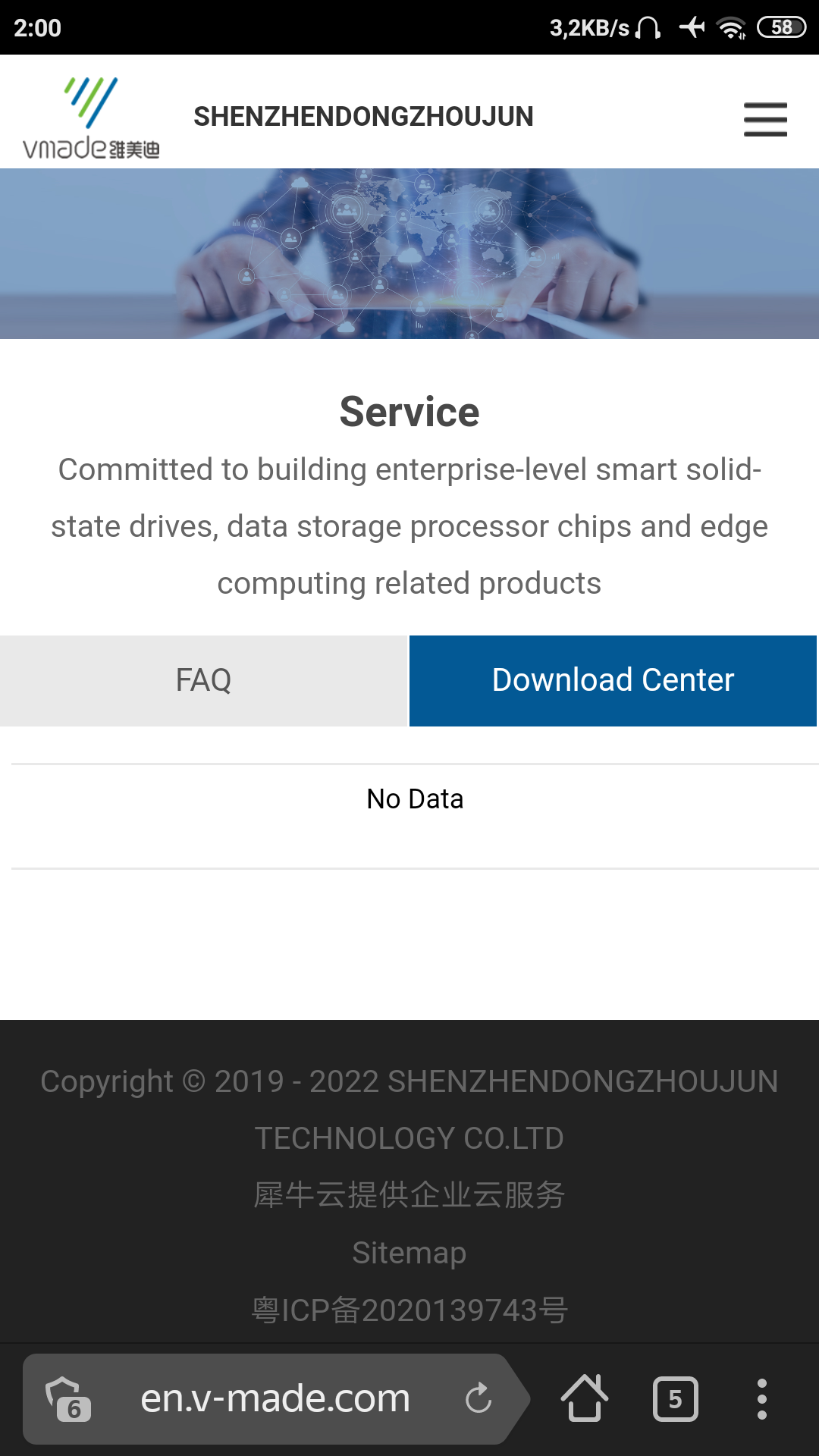Viewport: 819px width, 1456px height.
Task: Open the Sitemap link
Action: coord(409,1253)
